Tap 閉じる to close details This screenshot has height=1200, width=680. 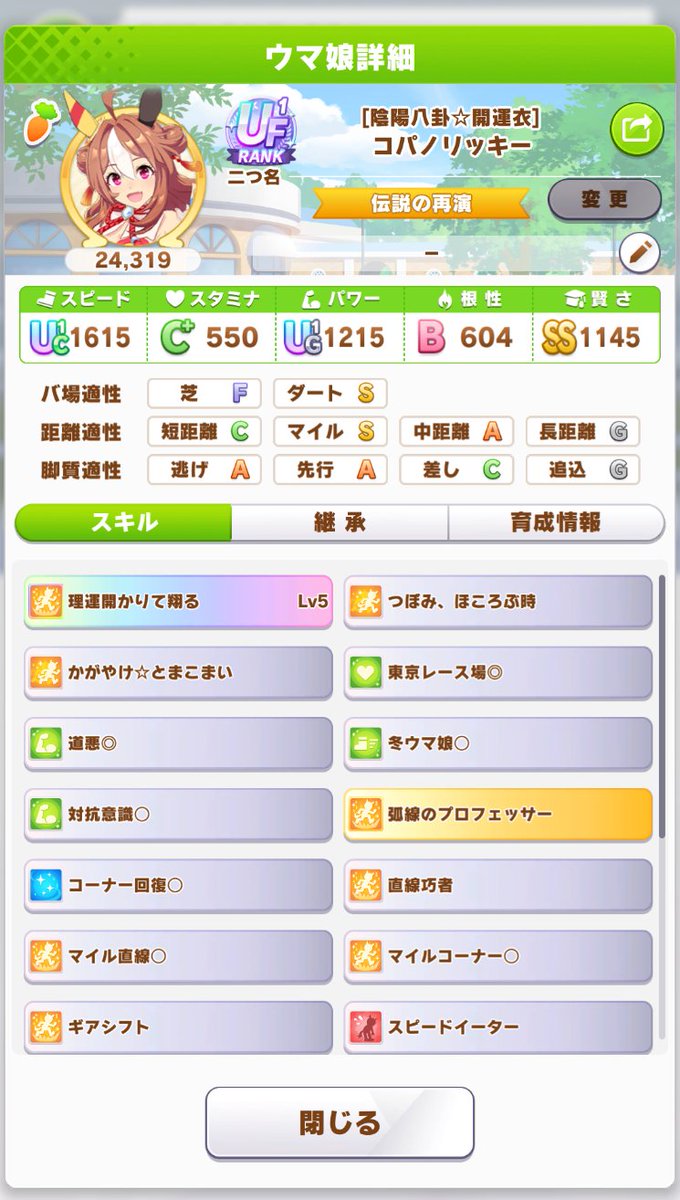(340, 1122)
